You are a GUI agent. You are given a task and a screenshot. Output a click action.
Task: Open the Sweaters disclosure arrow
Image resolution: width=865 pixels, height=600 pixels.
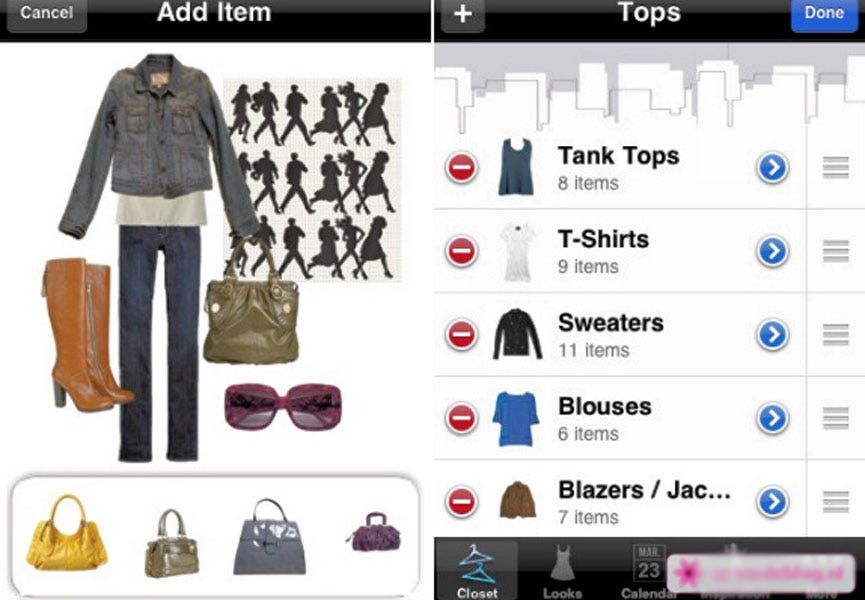coord(772,335)
